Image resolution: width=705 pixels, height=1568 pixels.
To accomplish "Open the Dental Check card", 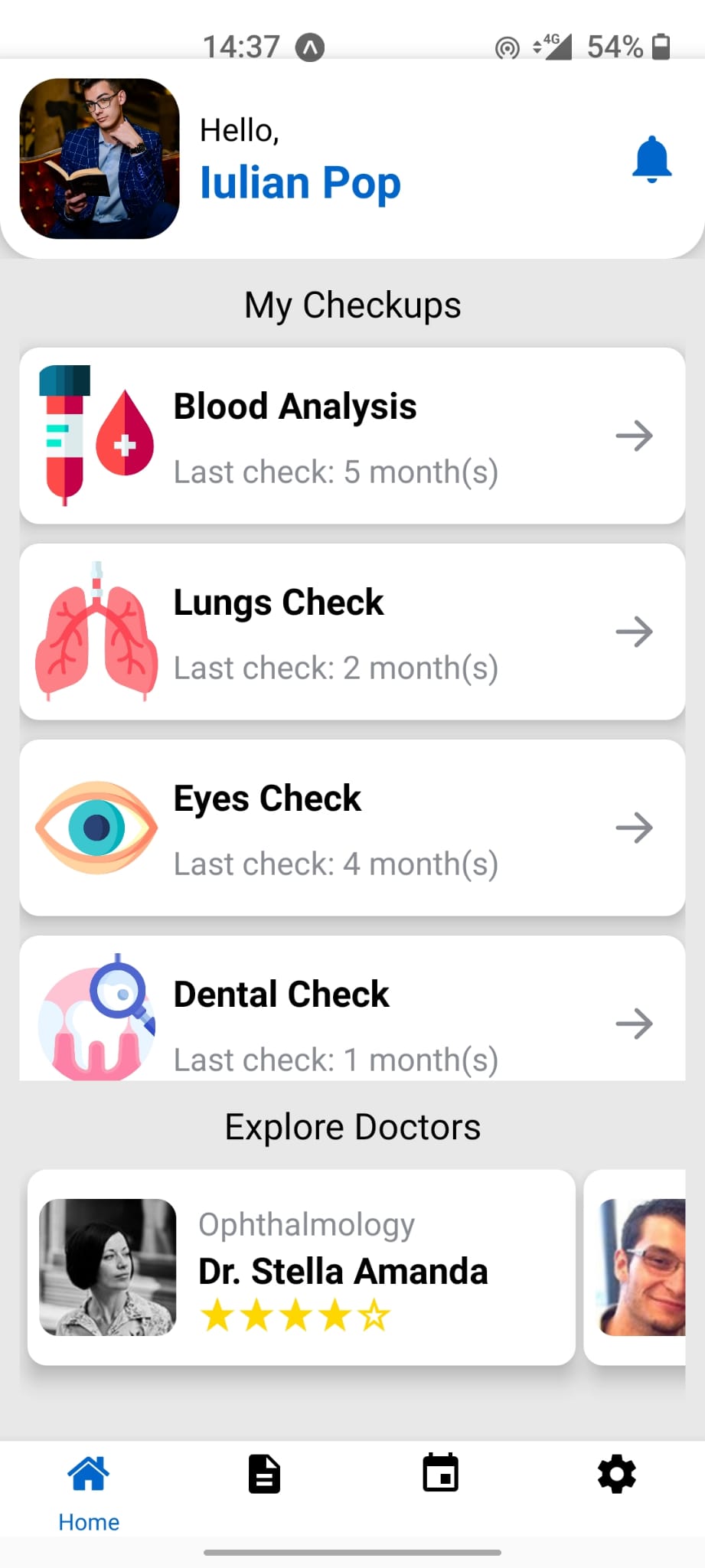I will tap(352, 1008).
